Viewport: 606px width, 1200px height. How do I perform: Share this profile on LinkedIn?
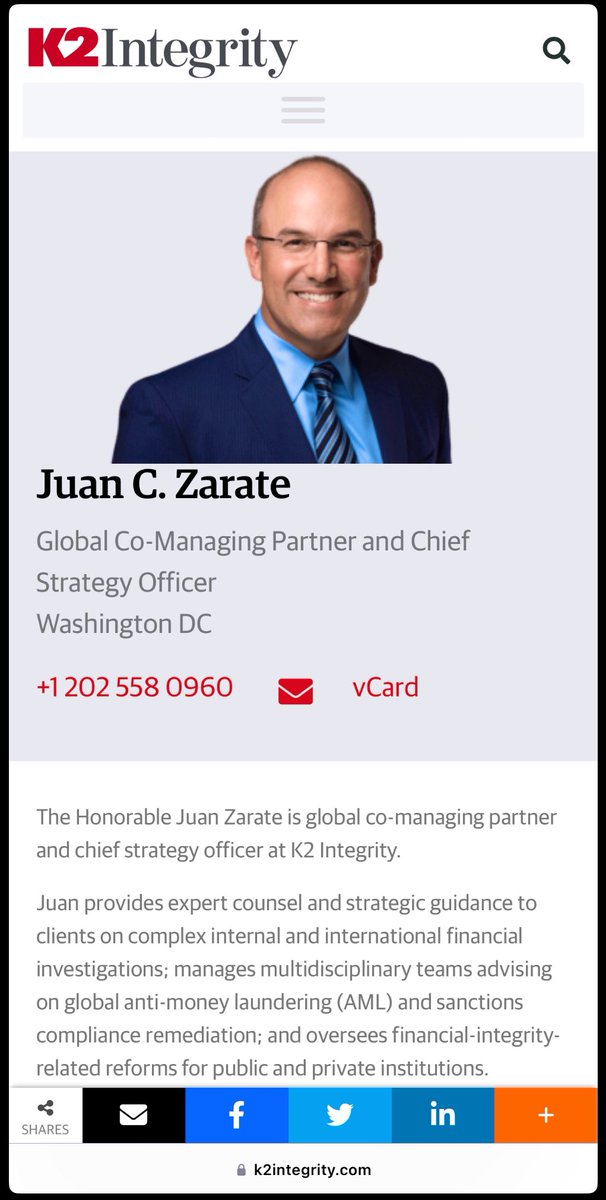(443, 1115)
